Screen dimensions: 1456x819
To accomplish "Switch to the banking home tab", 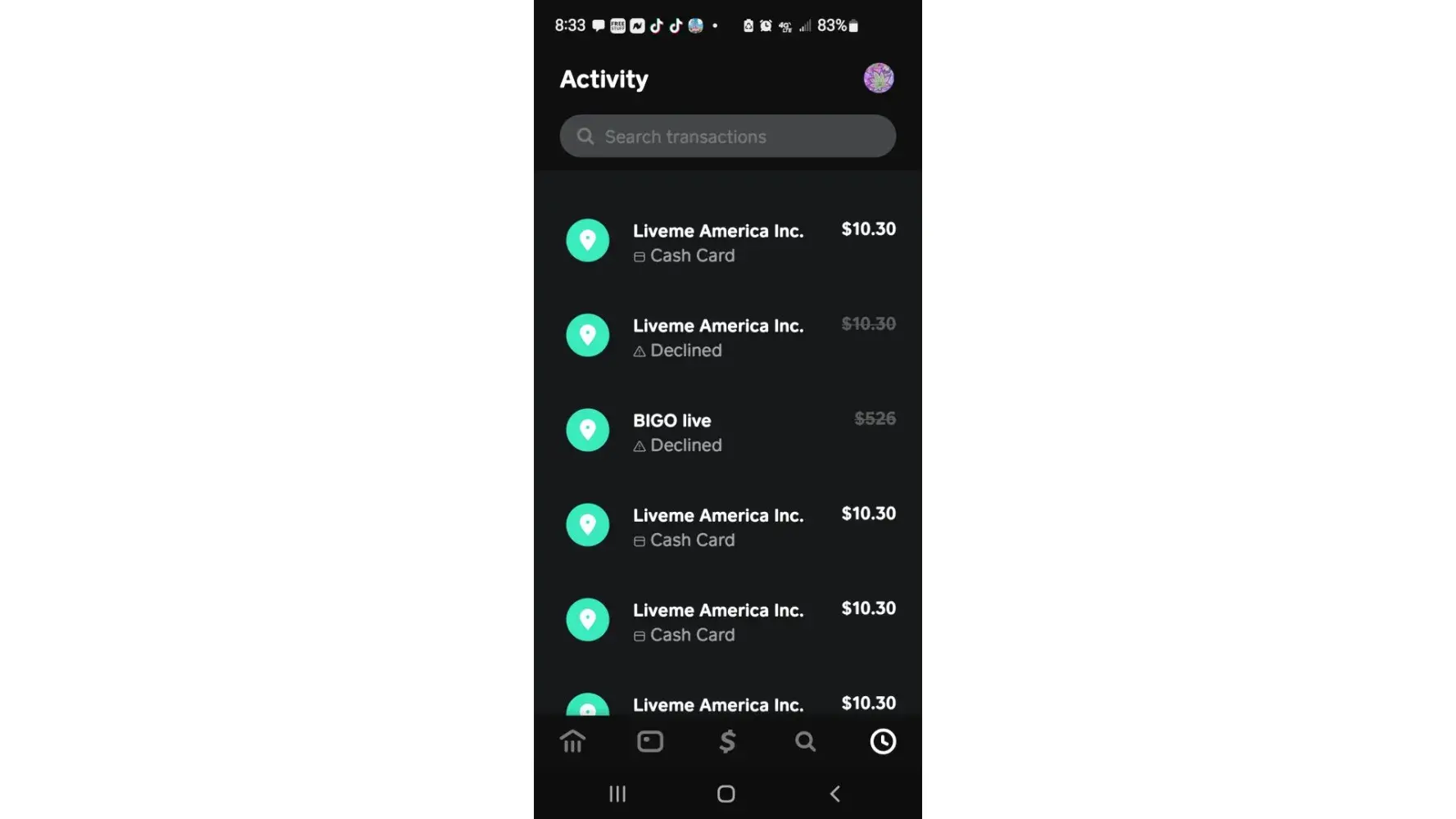I will 572,741.
